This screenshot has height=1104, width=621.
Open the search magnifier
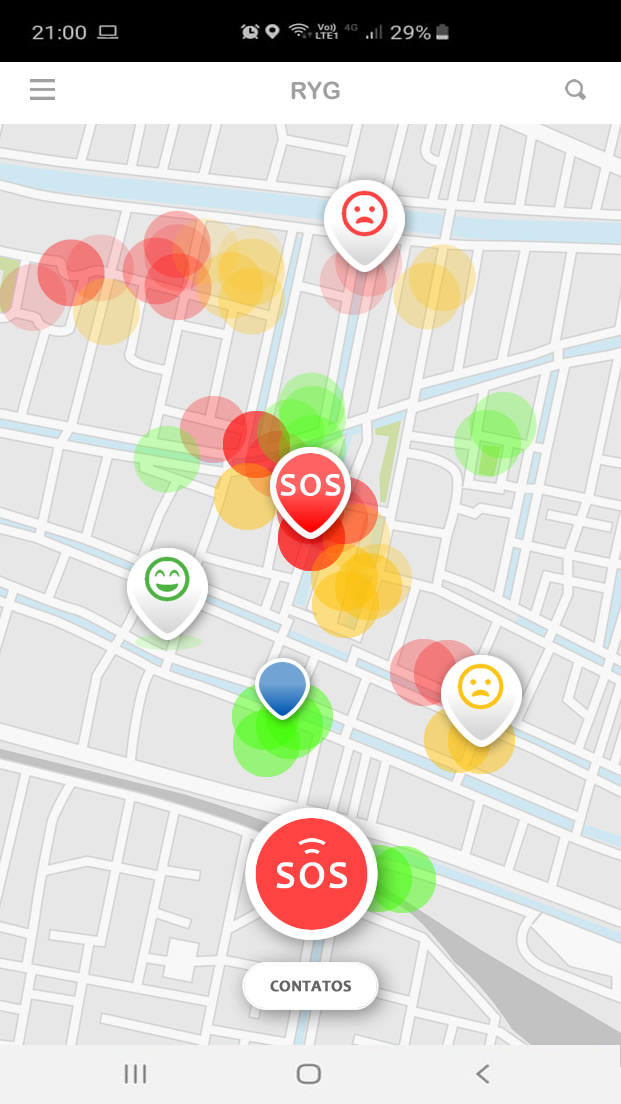575,91
